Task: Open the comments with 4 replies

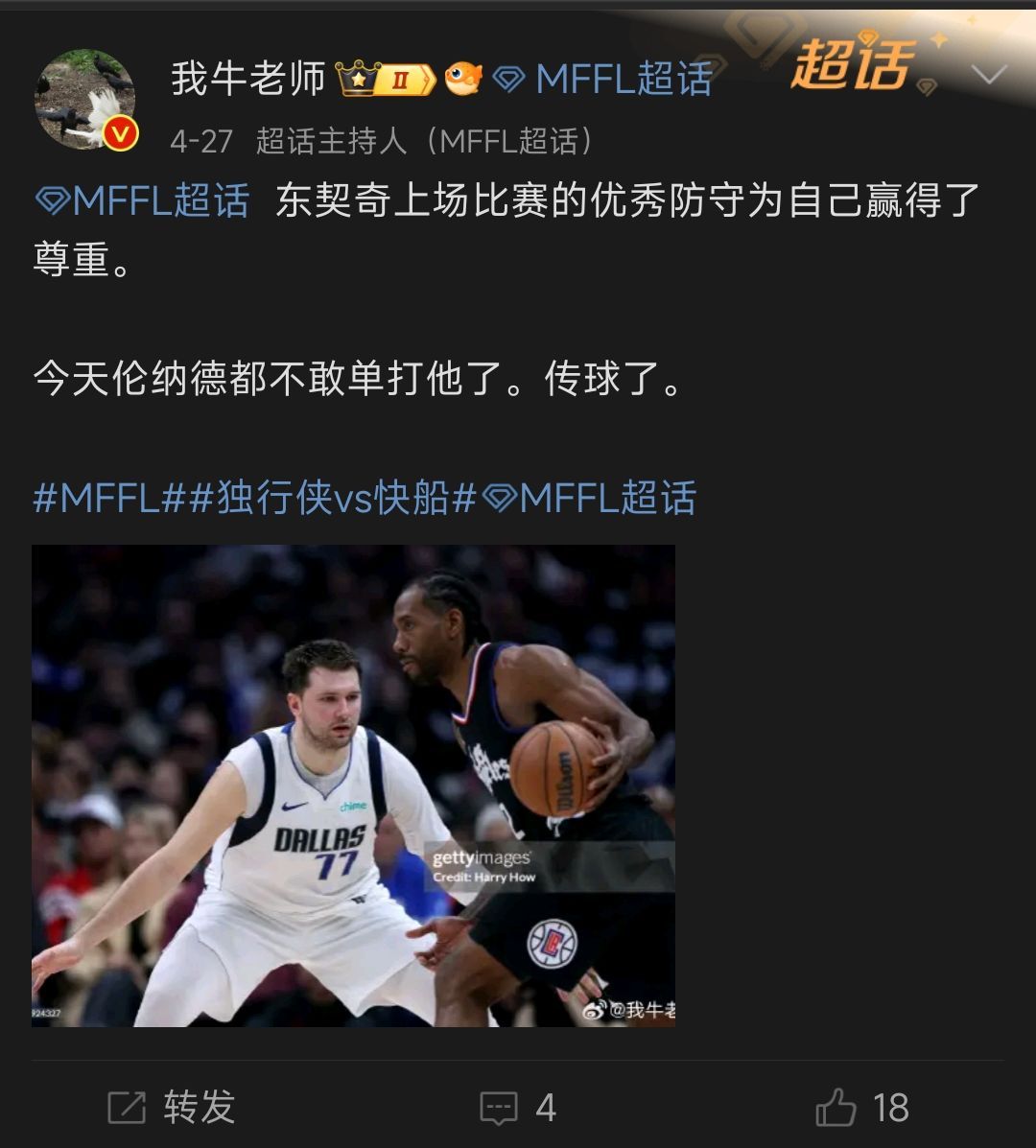Action: click(x=518, y=1108)
